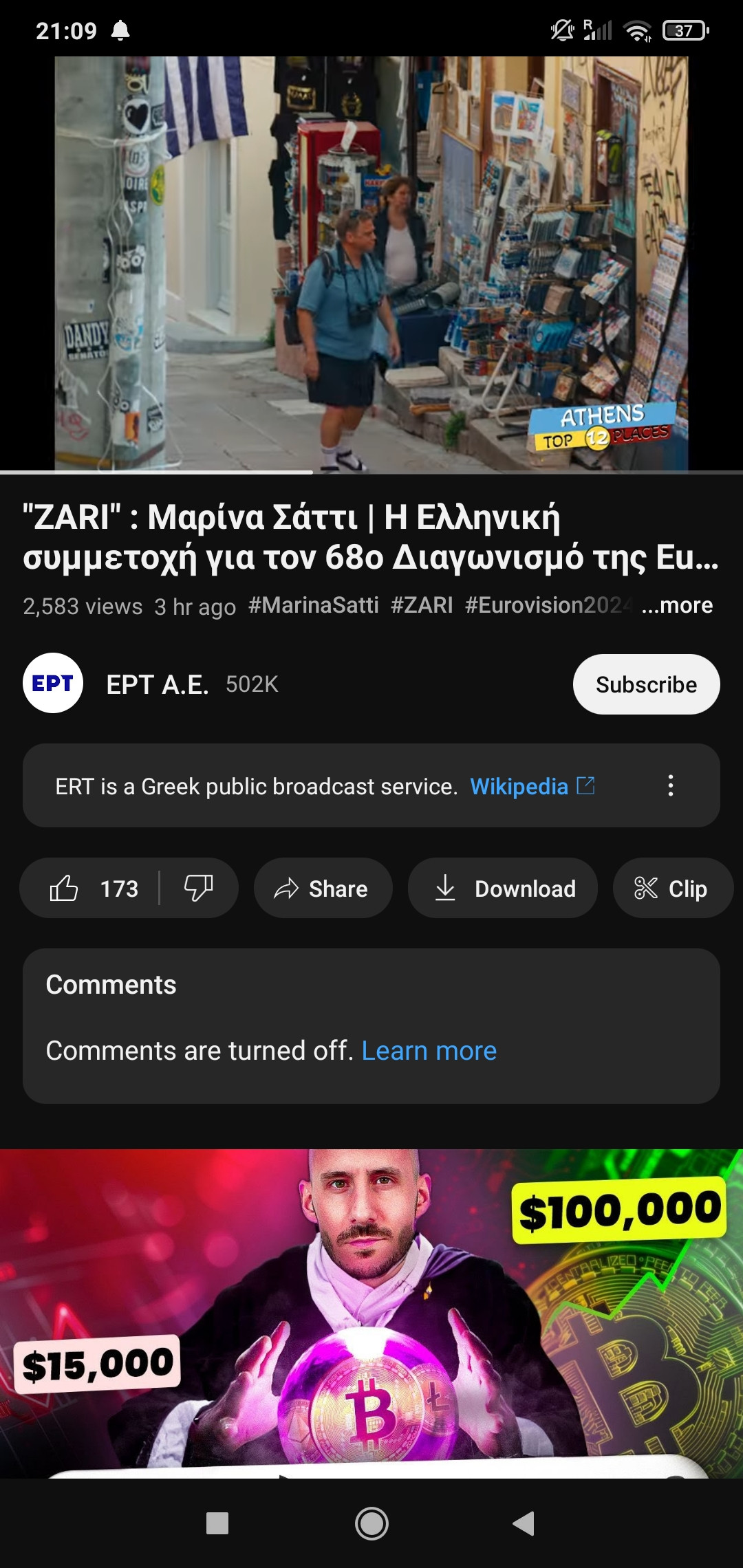Open the EPT A.E. channel page
Image resolution: width=743 pixels, height=1568 pixels.
pos(157,684)
